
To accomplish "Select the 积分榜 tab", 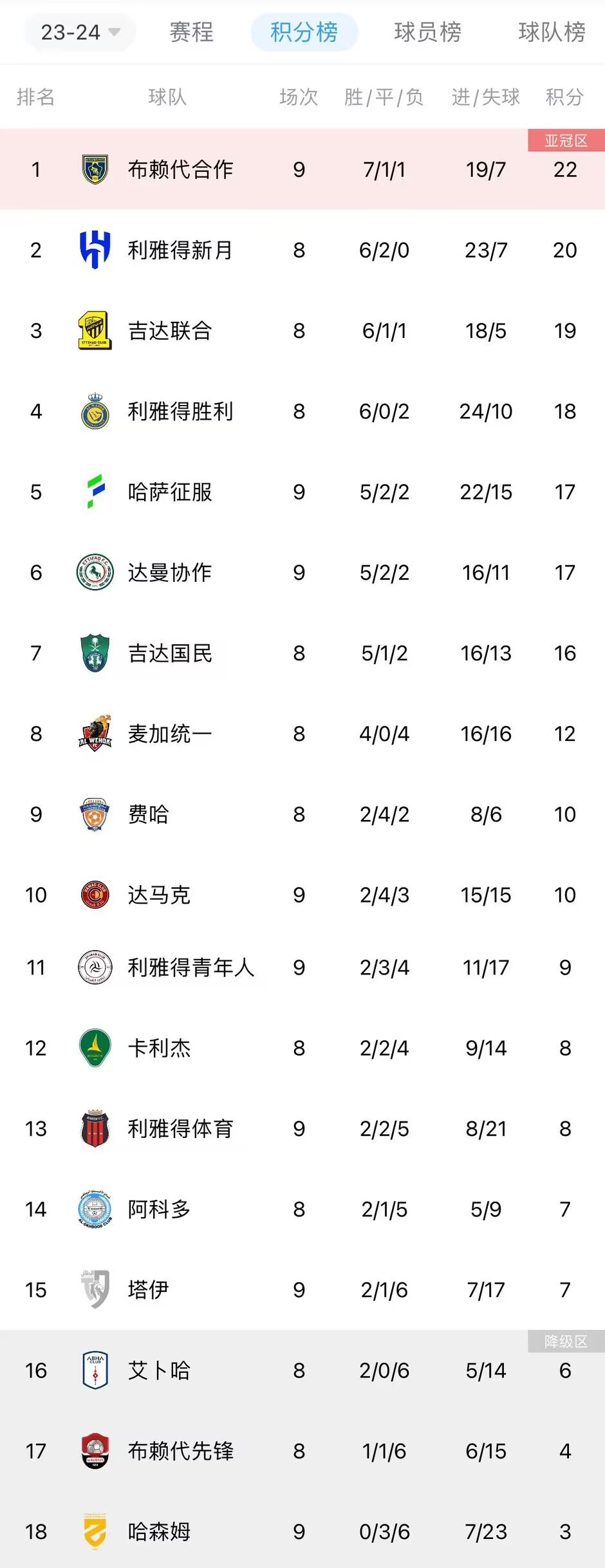I will point(304,32).
